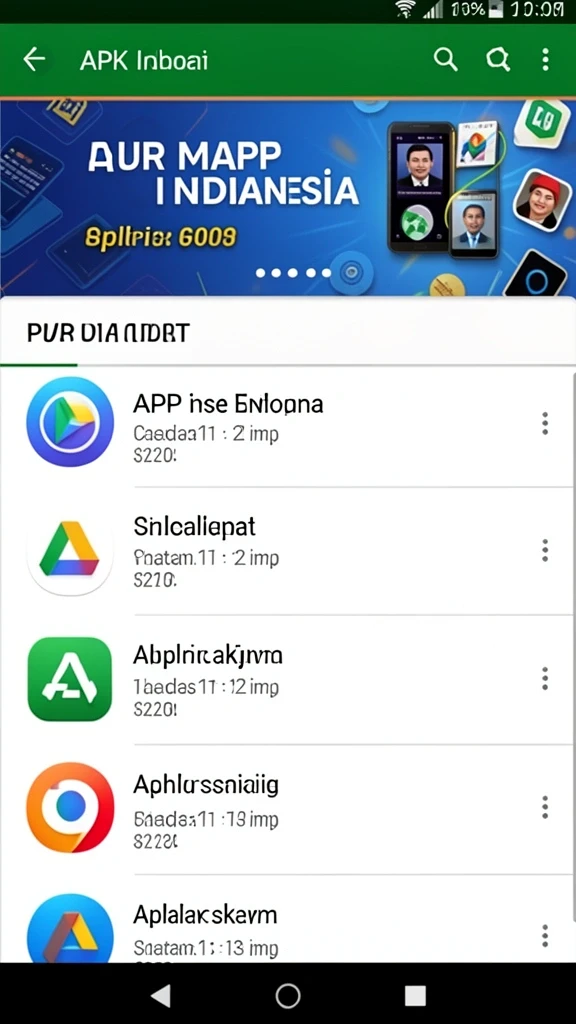The height and width of the screenshot is (1024, 576).
Task: Open the app bar overflow menu
Action: (545, 60)
